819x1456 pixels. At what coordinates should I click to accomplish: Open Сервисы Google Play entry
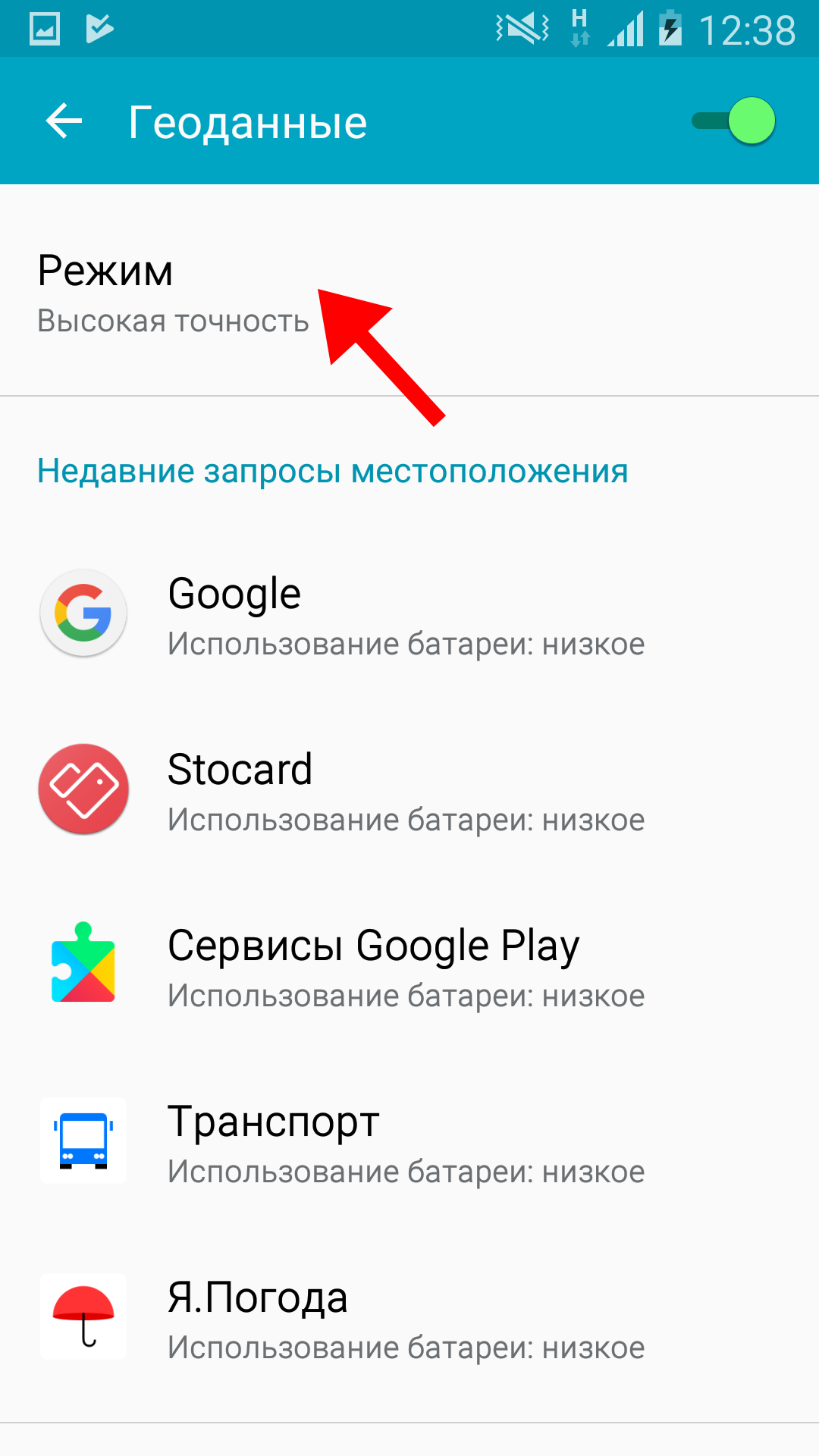[406, 968]
